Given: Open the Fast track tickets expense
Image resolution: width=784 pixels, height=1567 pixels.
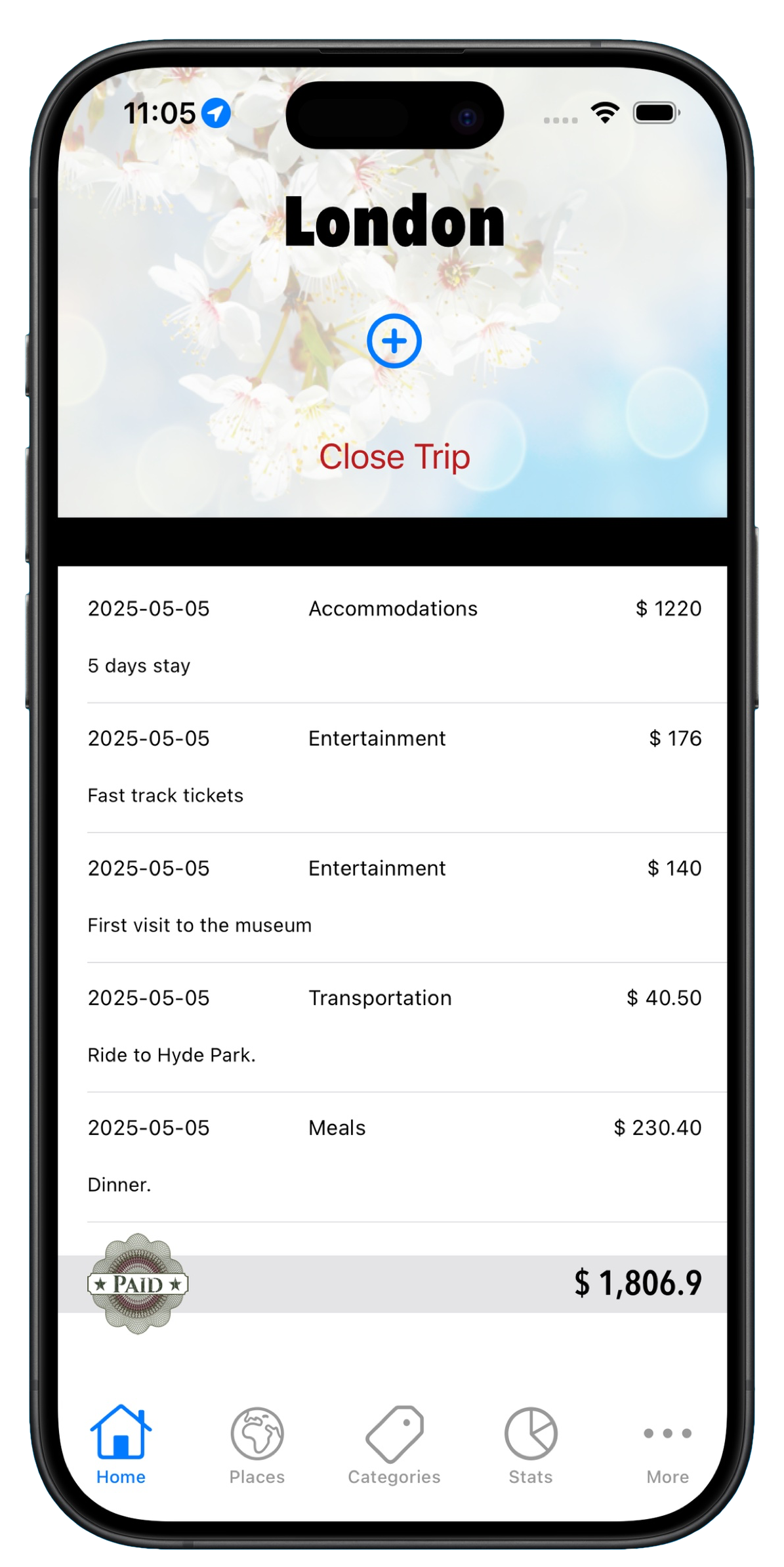Looking at the screenshot, I should coord(392,767).
